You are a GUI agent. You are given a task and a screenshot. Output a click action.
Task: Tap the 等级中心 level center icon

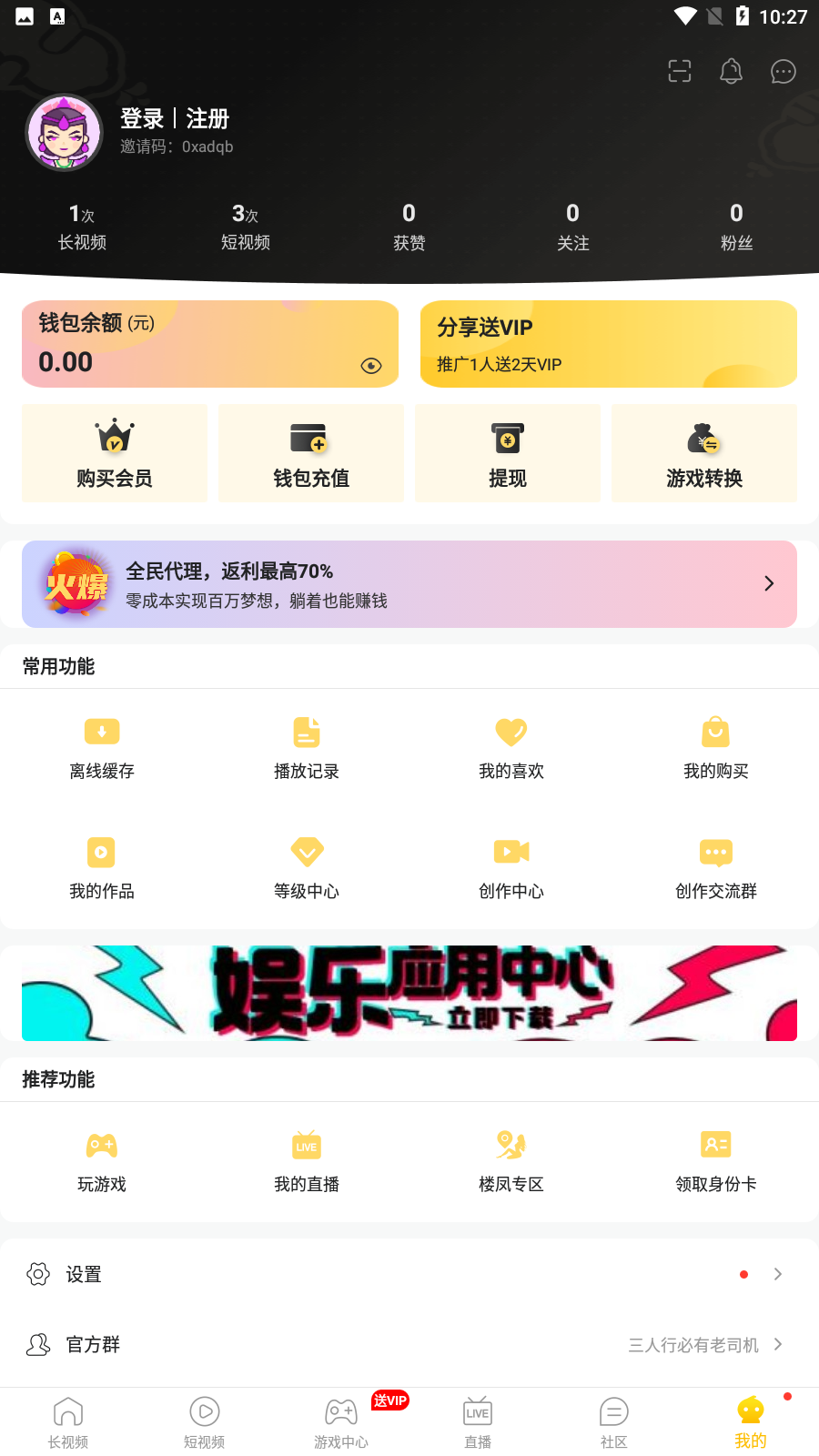coord(306,866)
